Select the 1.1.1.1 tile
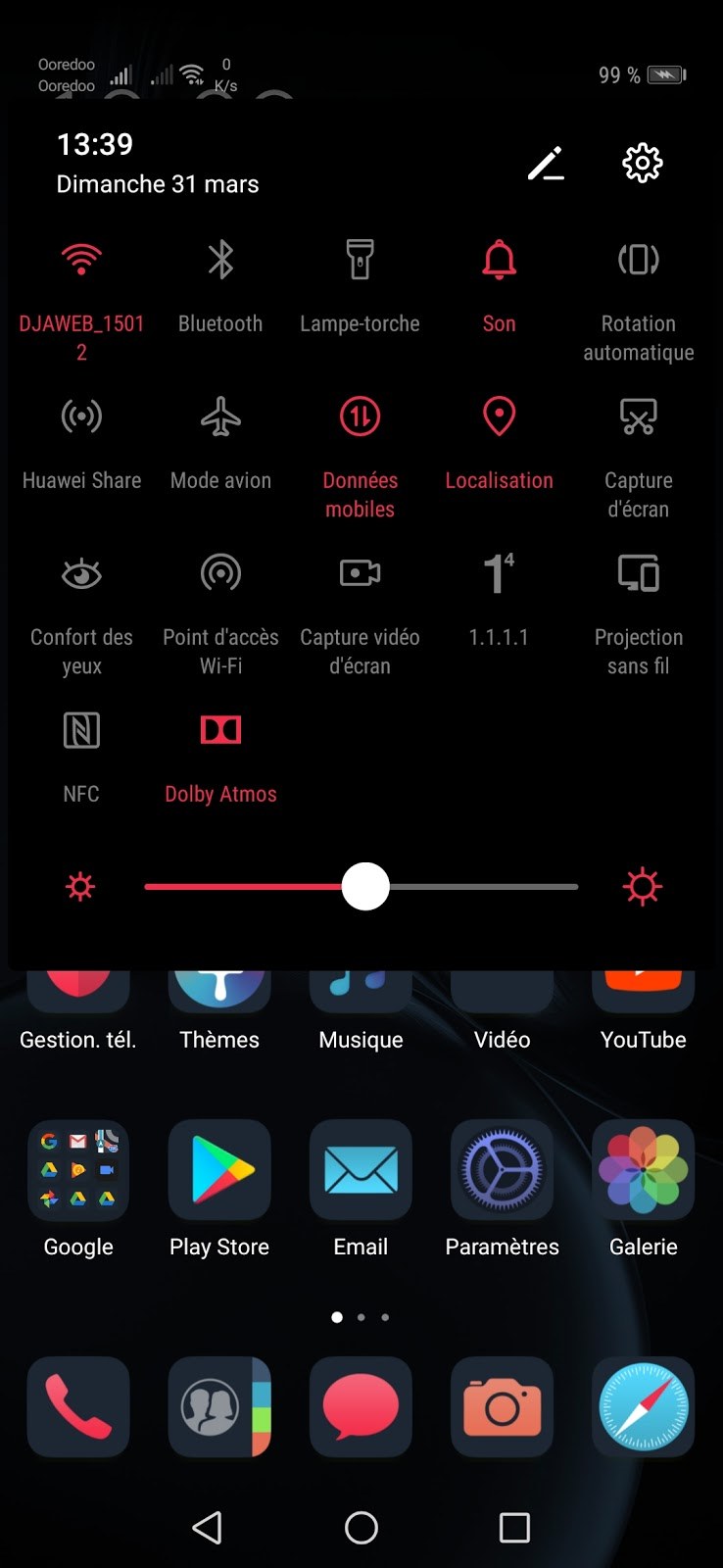Image resolution: width=723 pixels, height=1568 pixels. (x=499, y=573)
